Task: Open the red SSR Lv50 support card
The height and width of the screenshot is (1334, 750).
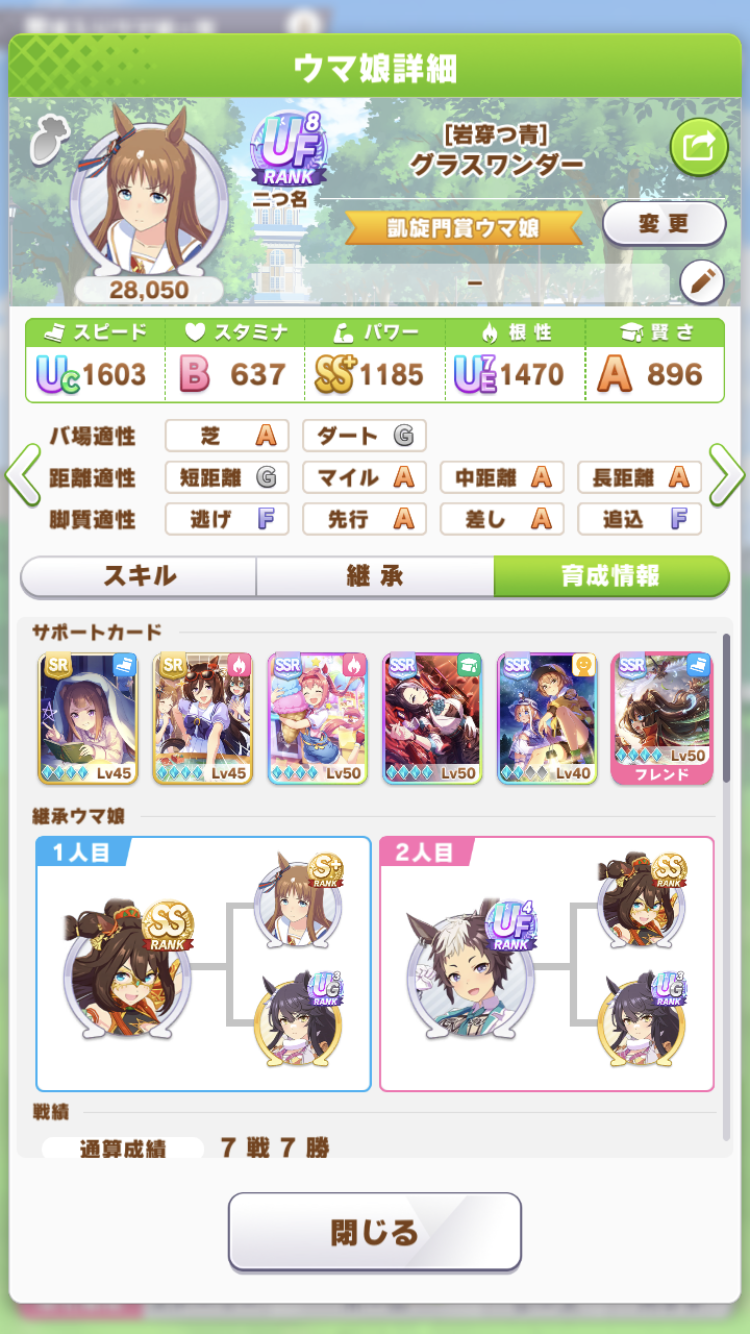Action: click(x=432, y=718)
